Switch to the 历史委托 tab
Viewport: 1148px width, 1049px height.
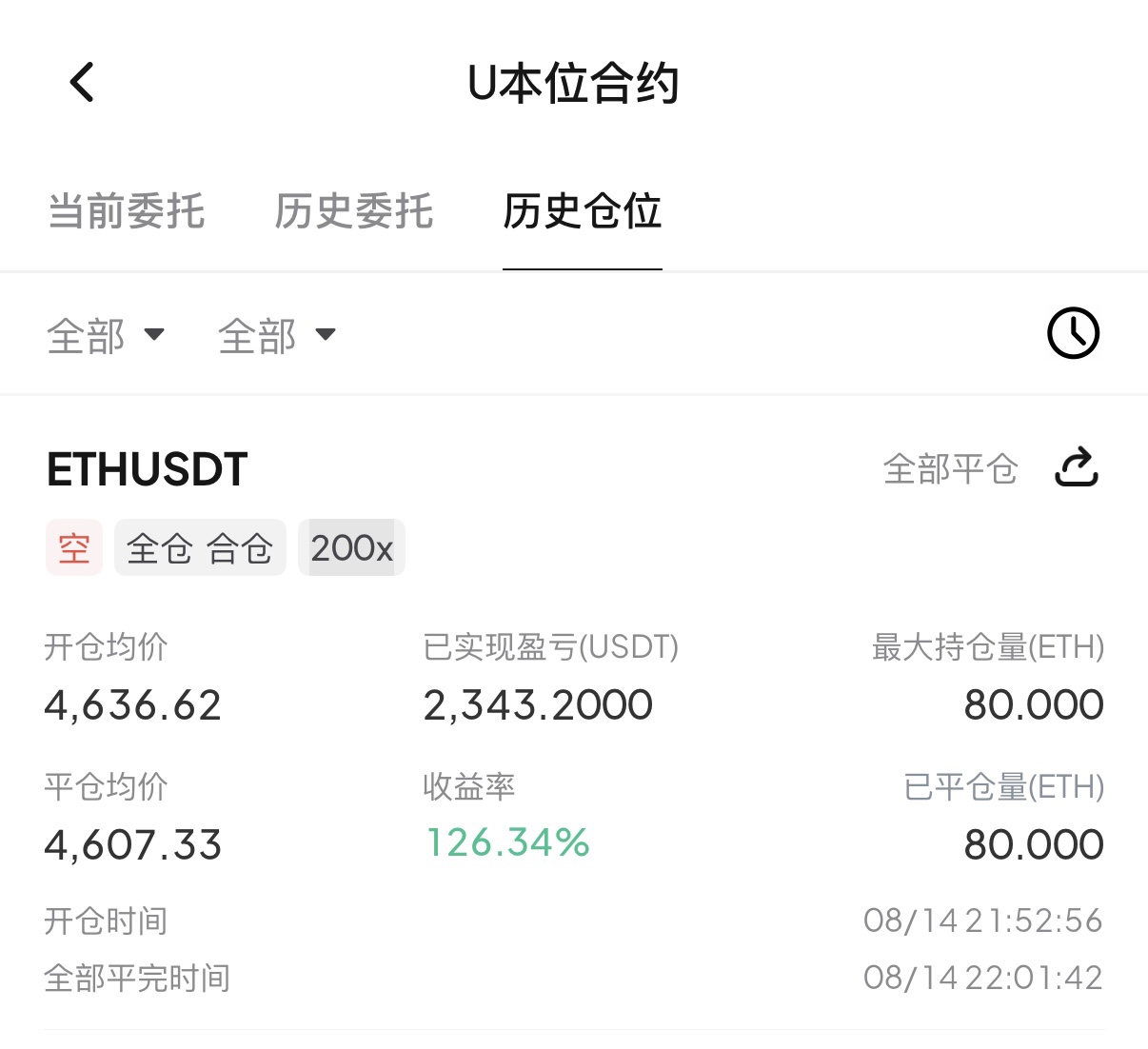[x=354, y=211]
